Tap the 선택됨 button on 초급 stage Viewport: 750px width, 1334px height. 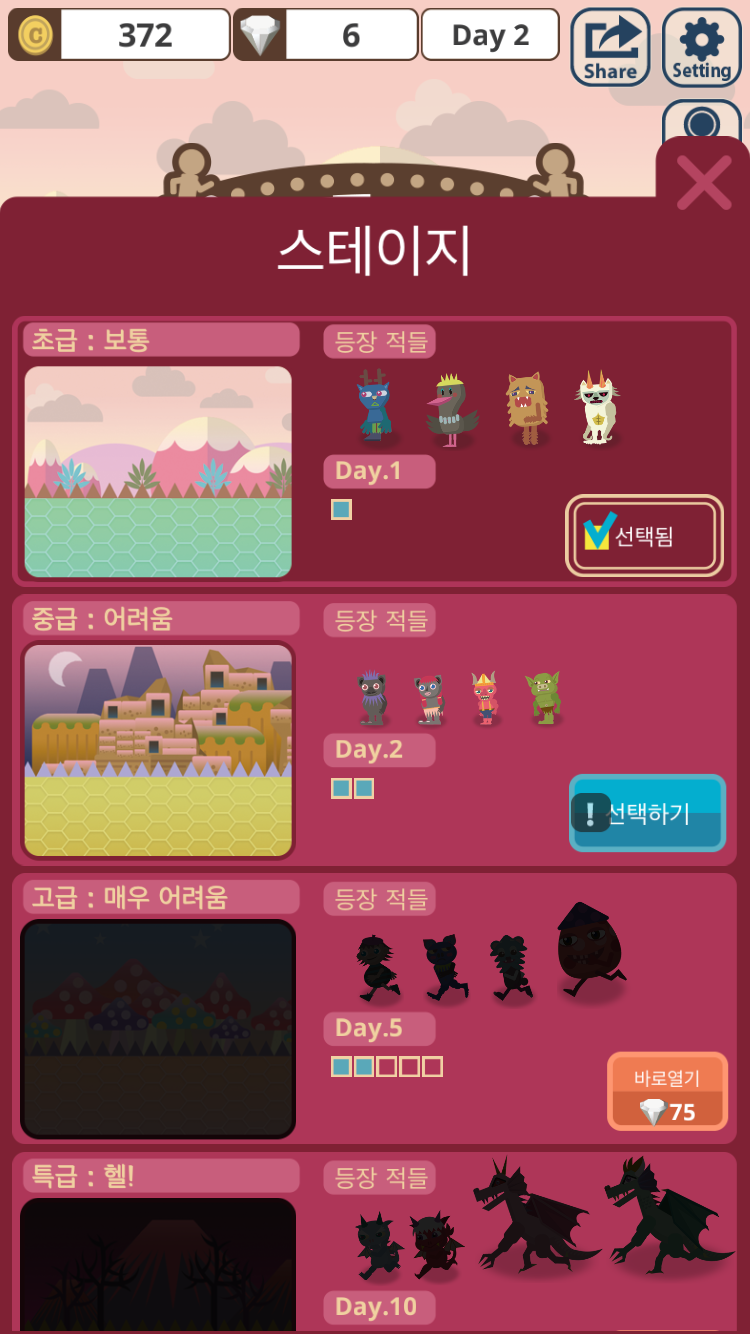(x=644, y=536)
